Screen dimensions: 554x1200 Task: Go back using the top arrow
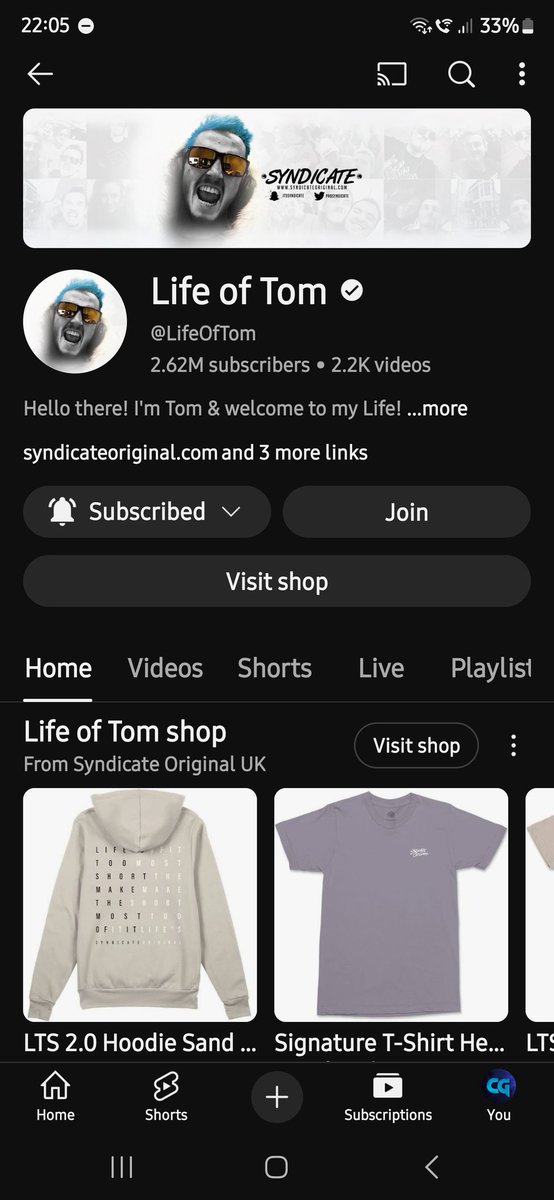click(x=40, y=74)
